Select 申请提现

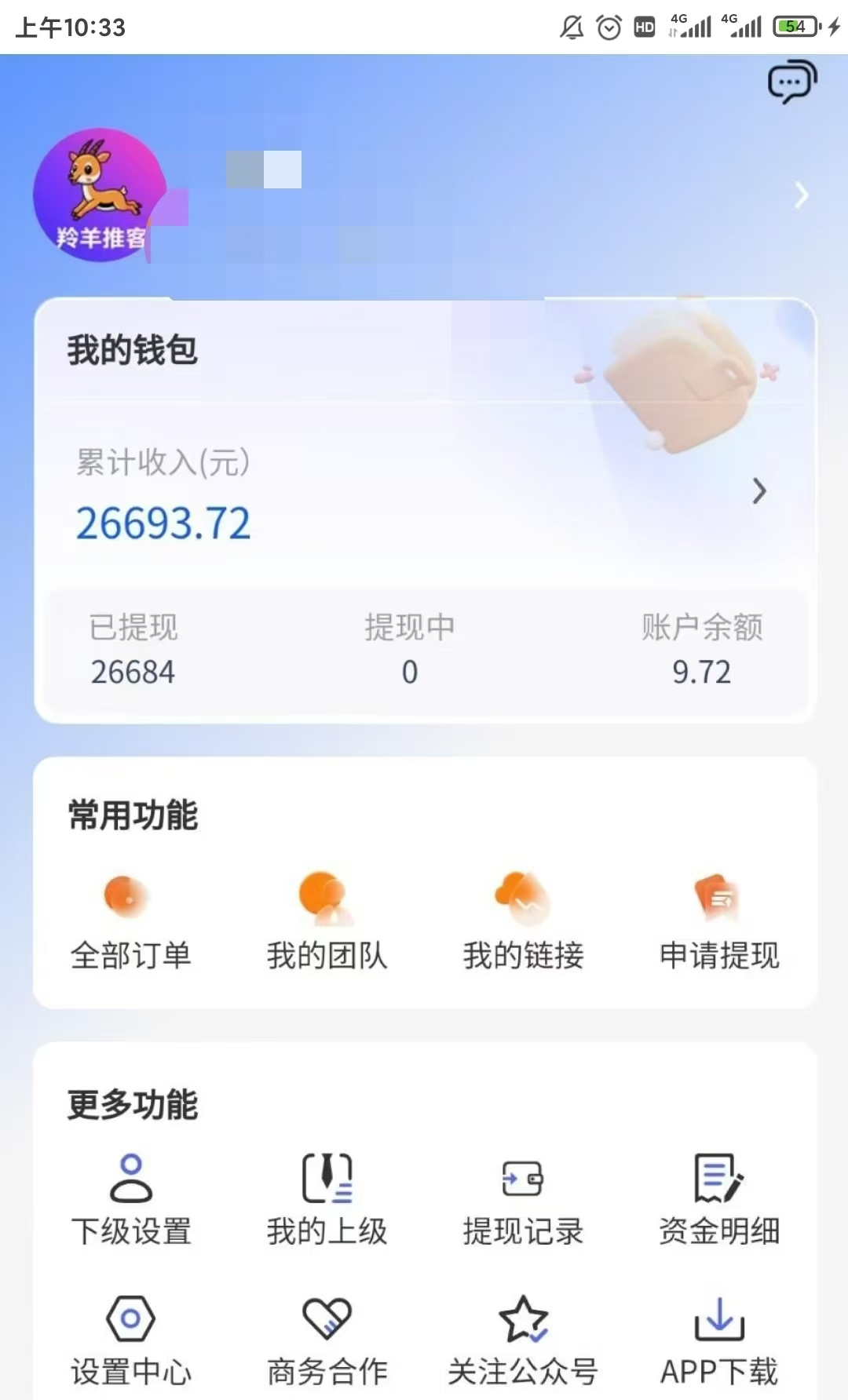click(x=719, y=921)
